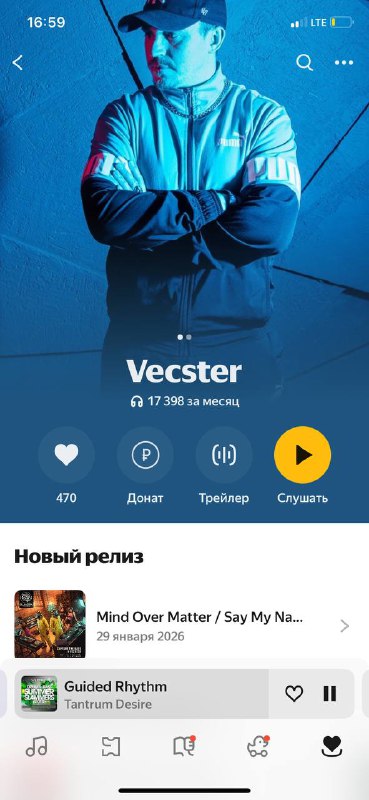Screen dimensions: 369x800
Task: Open new release Mind Over Matter
Action: click(x=182, y=625)
